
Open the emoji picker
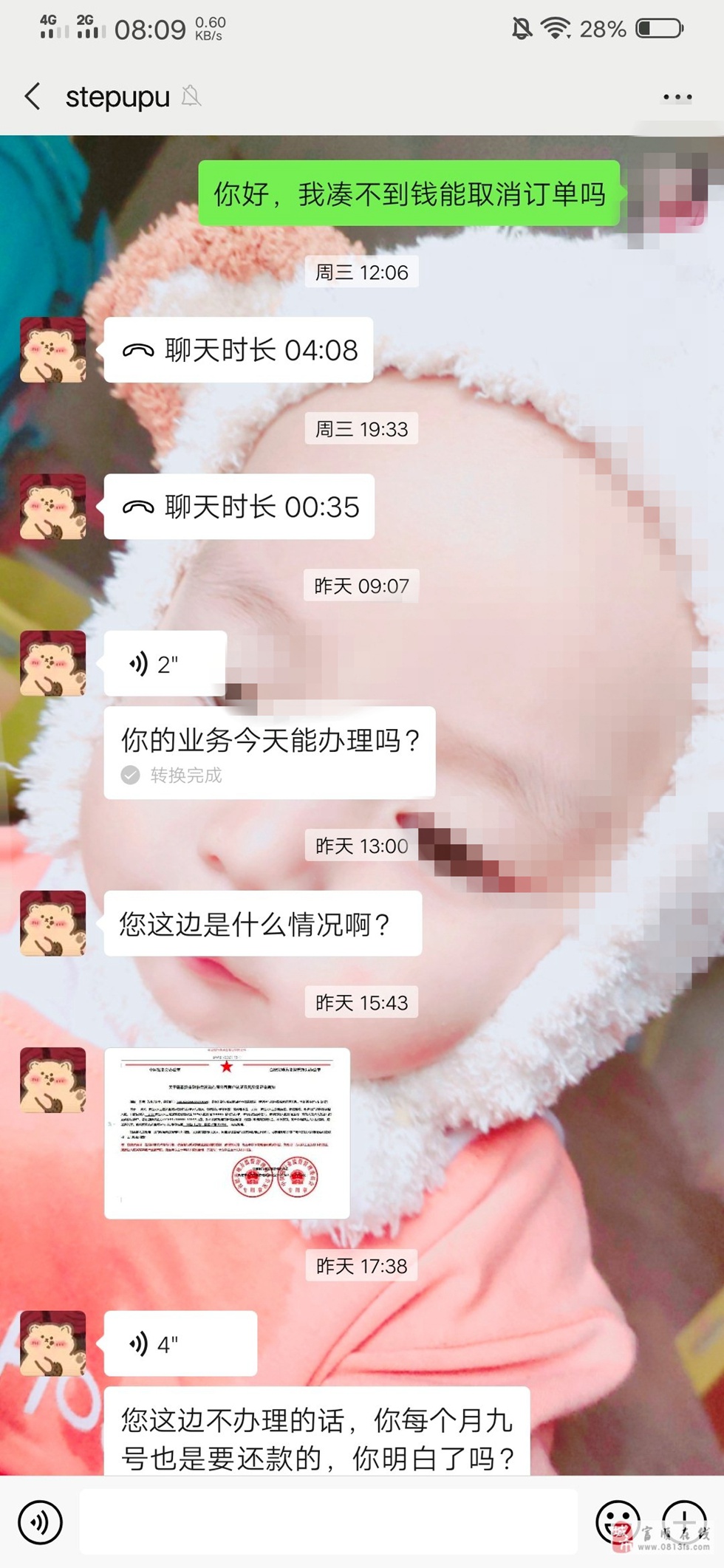pos(617,1522)
